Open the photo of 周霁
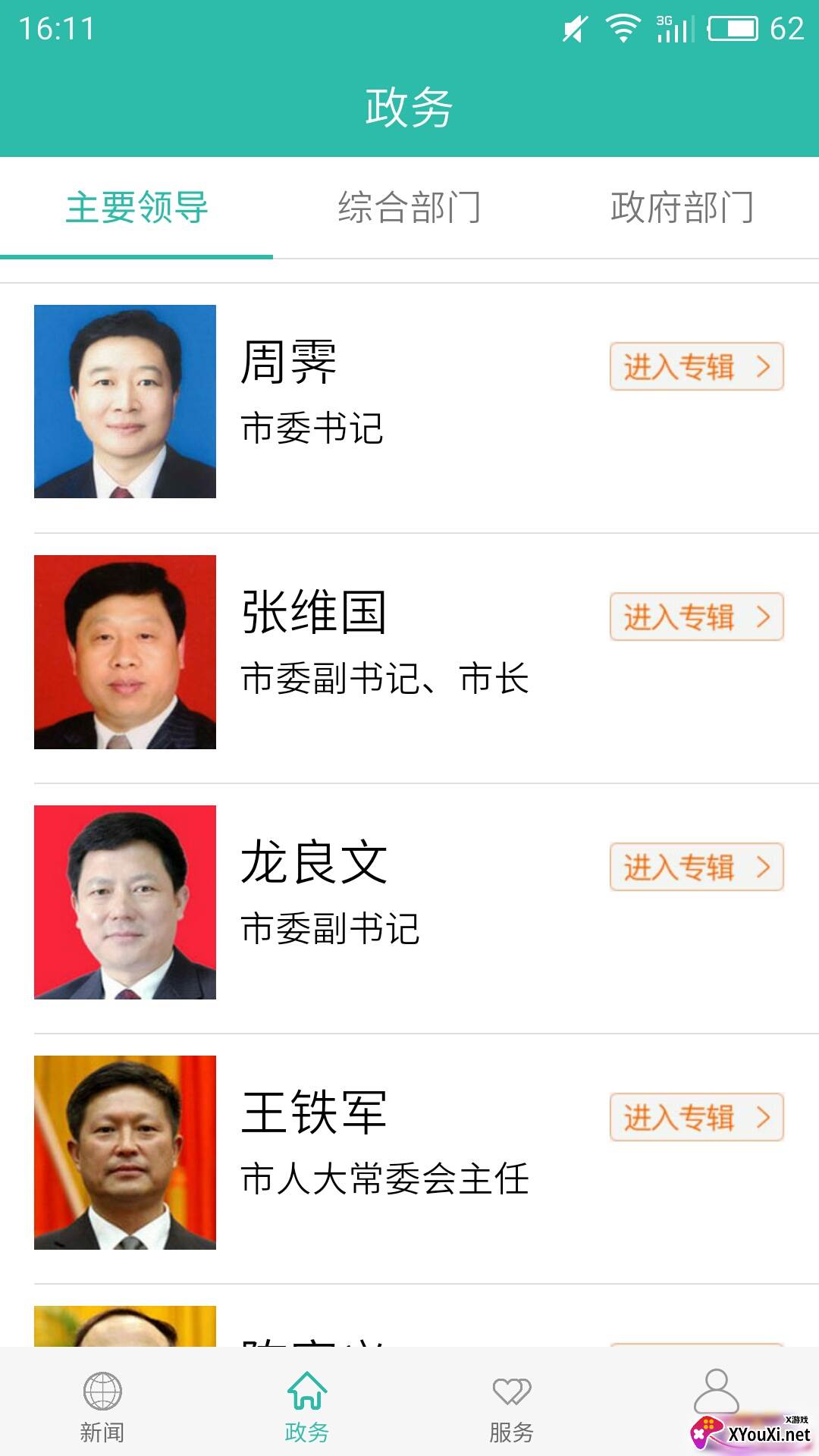 tap(125, 402)
